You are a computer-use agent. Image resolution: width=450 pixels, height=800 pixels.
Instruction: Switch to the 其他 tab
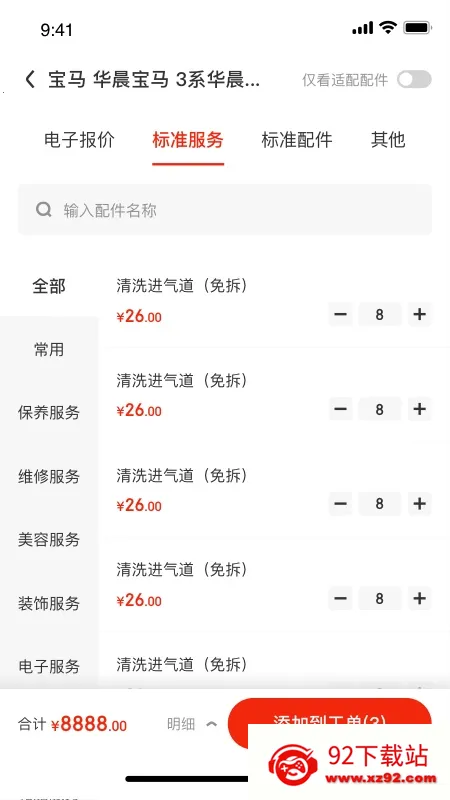(388, 139)
